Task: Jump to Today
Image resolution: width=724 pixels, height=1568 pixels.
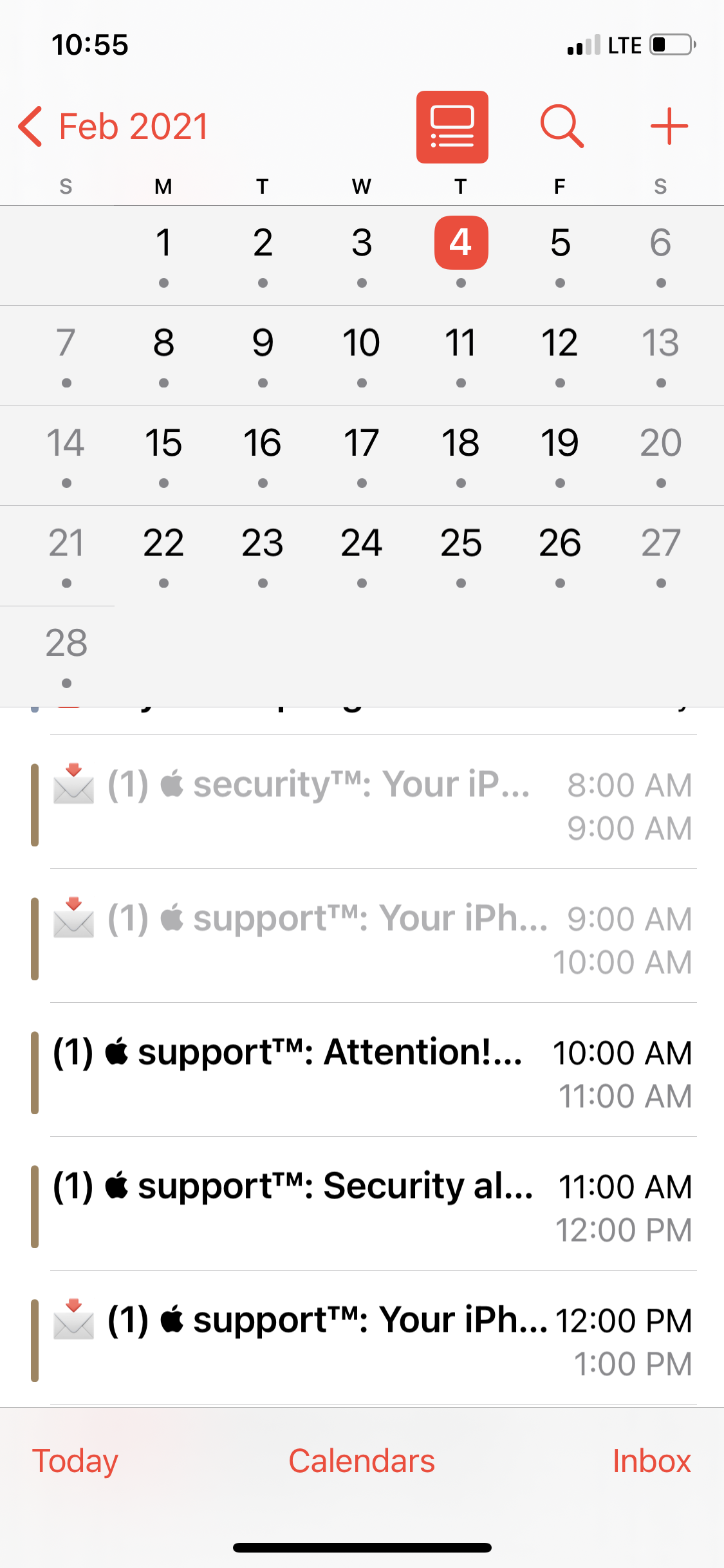Action: click(x=75, y=1461)
